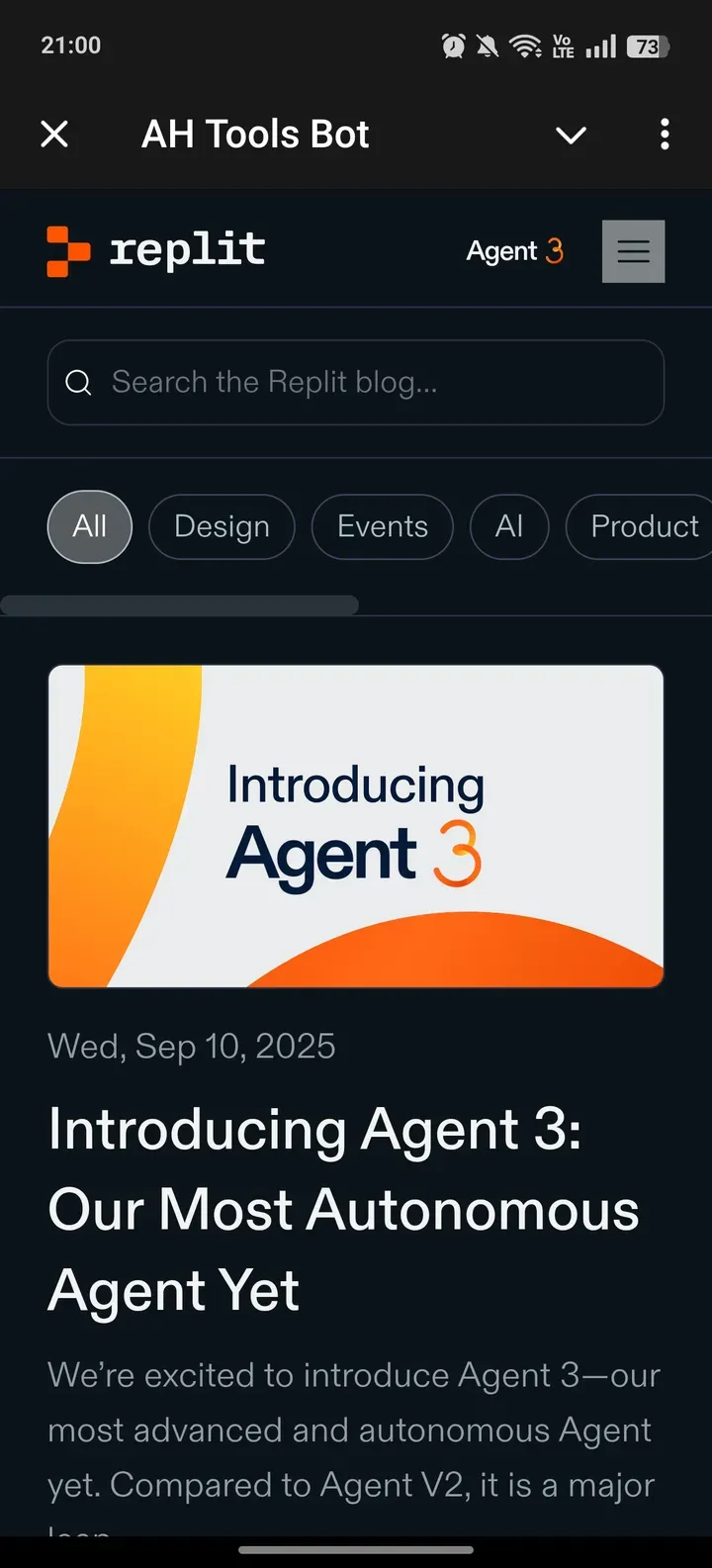Open the Agent 3 link in header

coord(514,251)
